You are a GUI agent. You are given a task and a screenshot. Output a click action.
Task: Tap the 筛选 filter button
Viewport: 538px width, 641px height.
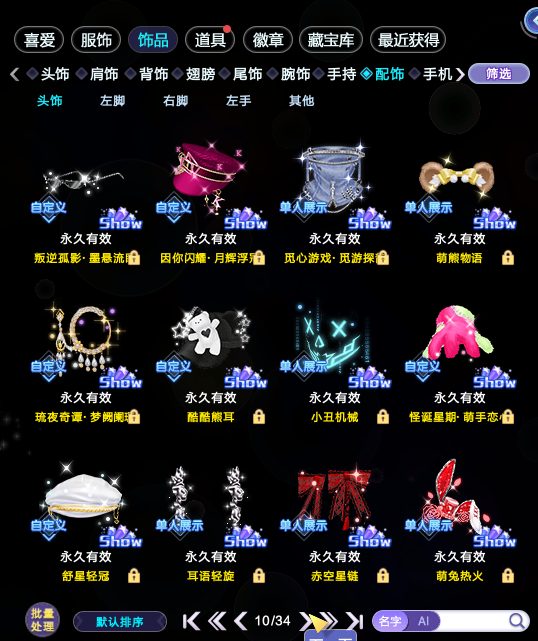pos(499,74)
